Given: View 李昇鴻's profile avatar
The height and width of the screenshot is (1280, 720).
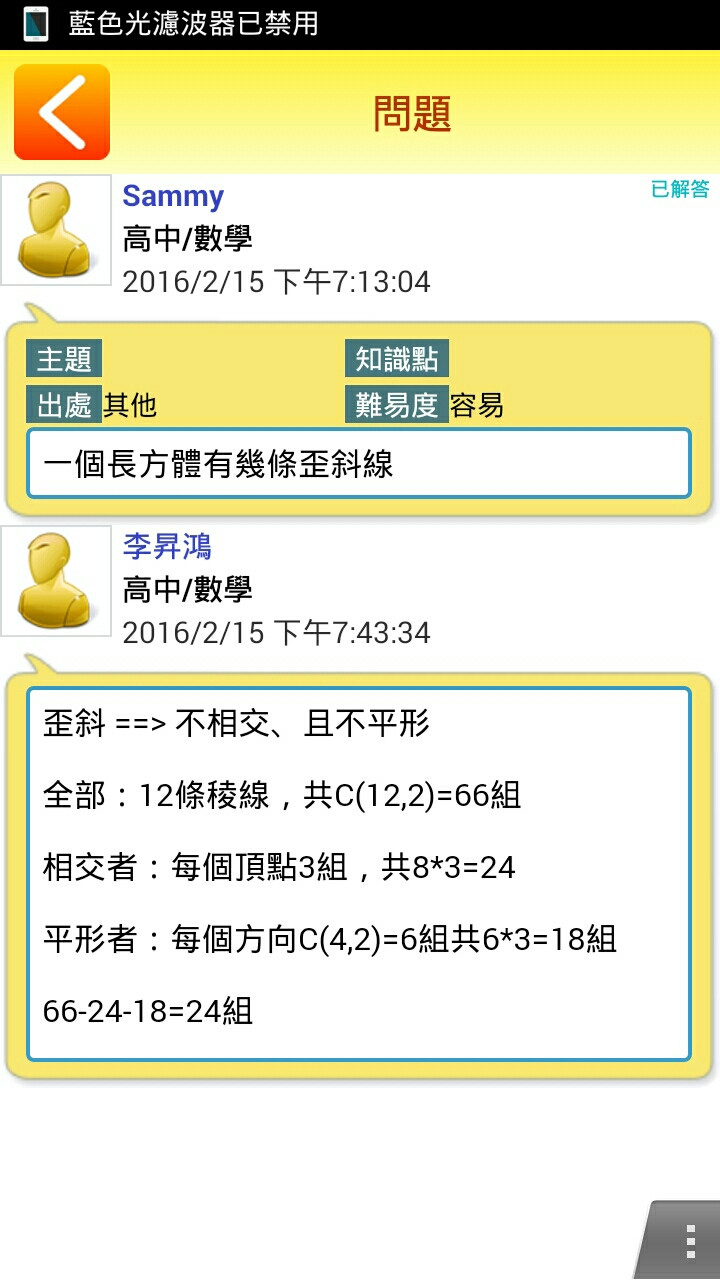Looking at the screenshot, I should pos(56,581).
